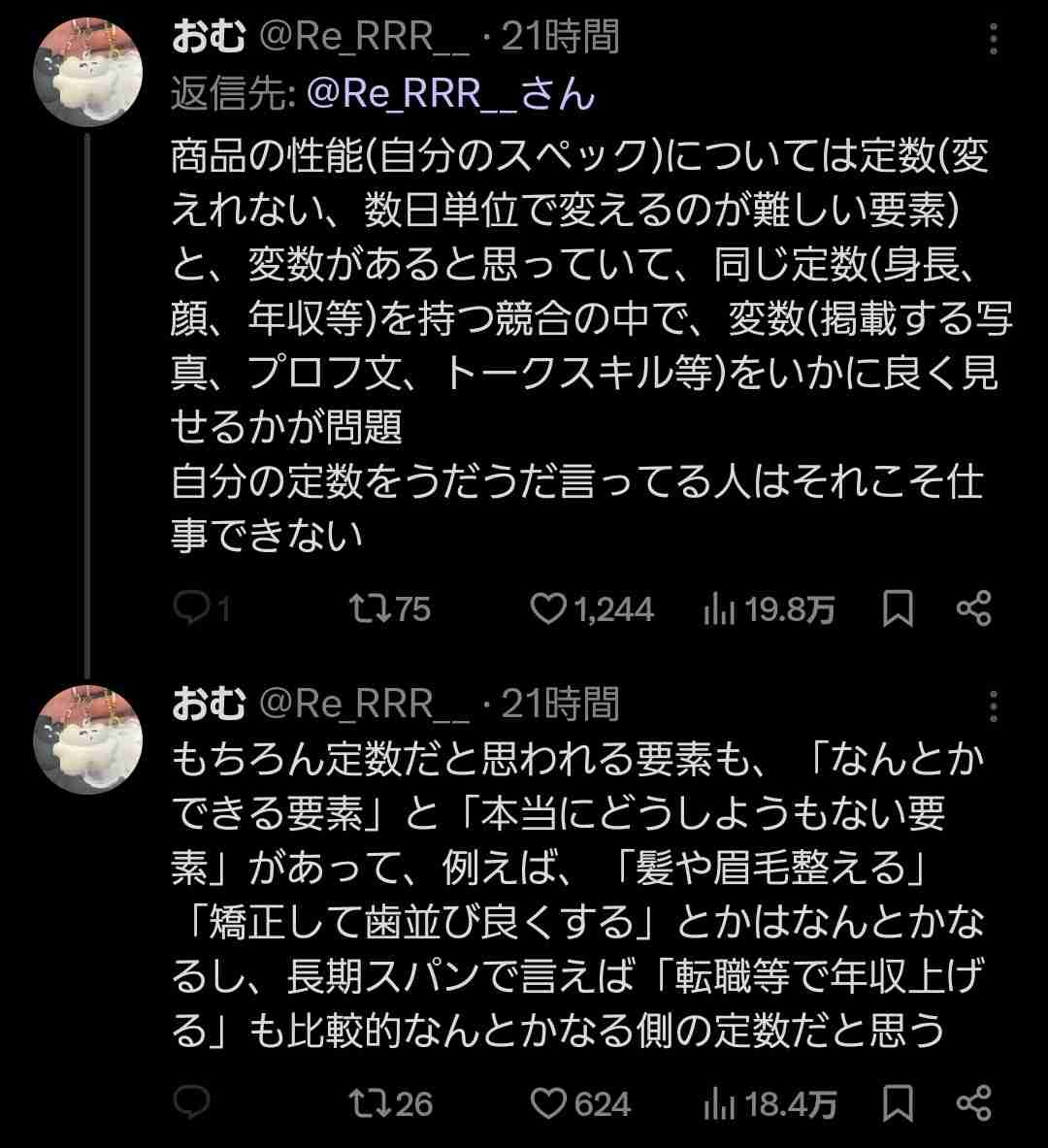
Task: Open the @Re_RRR__さん reply-to link
Action: click(x=450, y=94)
